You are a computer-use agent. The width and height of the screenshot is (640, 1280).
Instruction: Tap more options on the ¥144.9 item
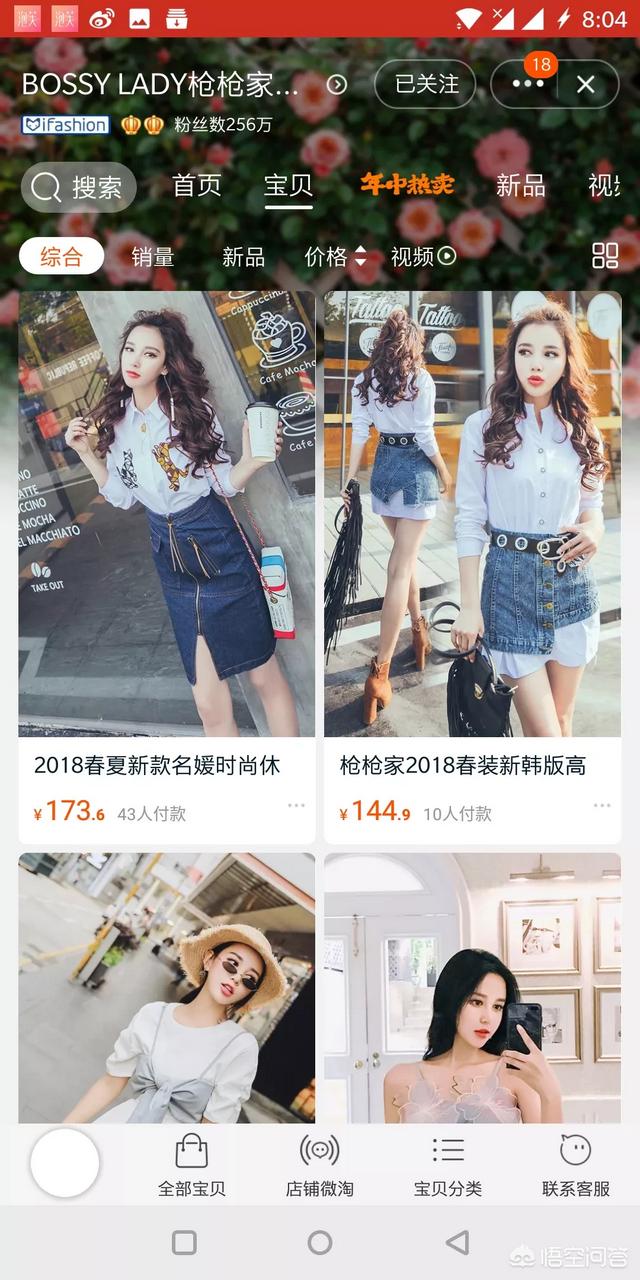tap(602, 805)
